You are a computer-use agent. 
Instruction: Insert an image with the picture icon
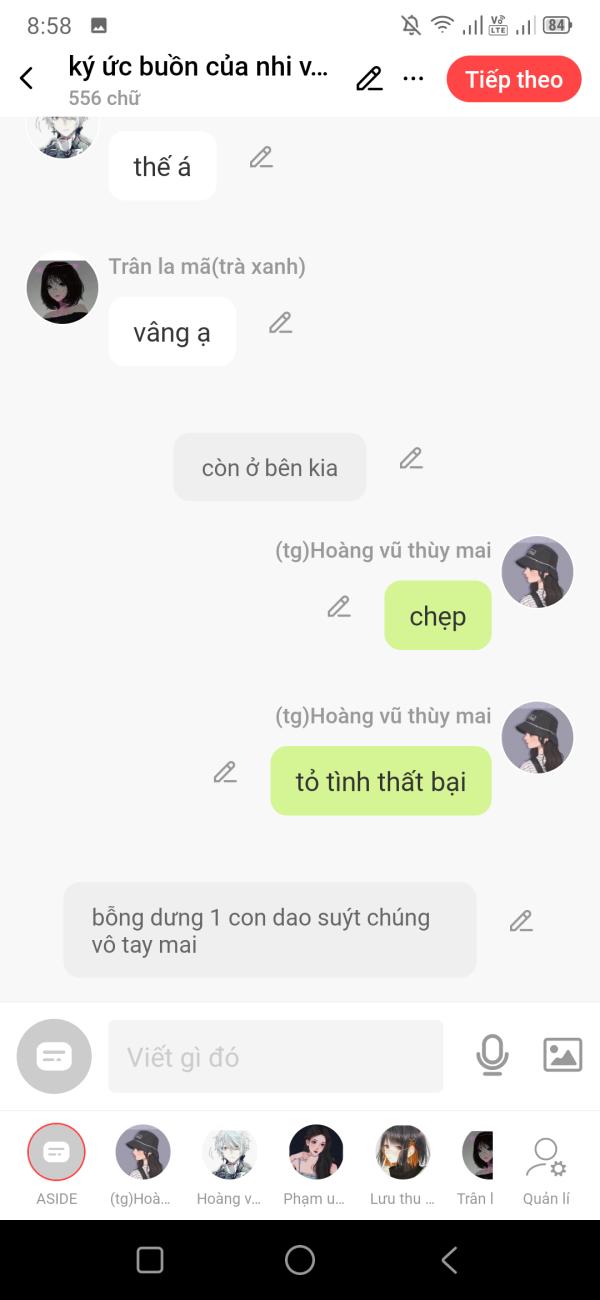pos(562,1055)
